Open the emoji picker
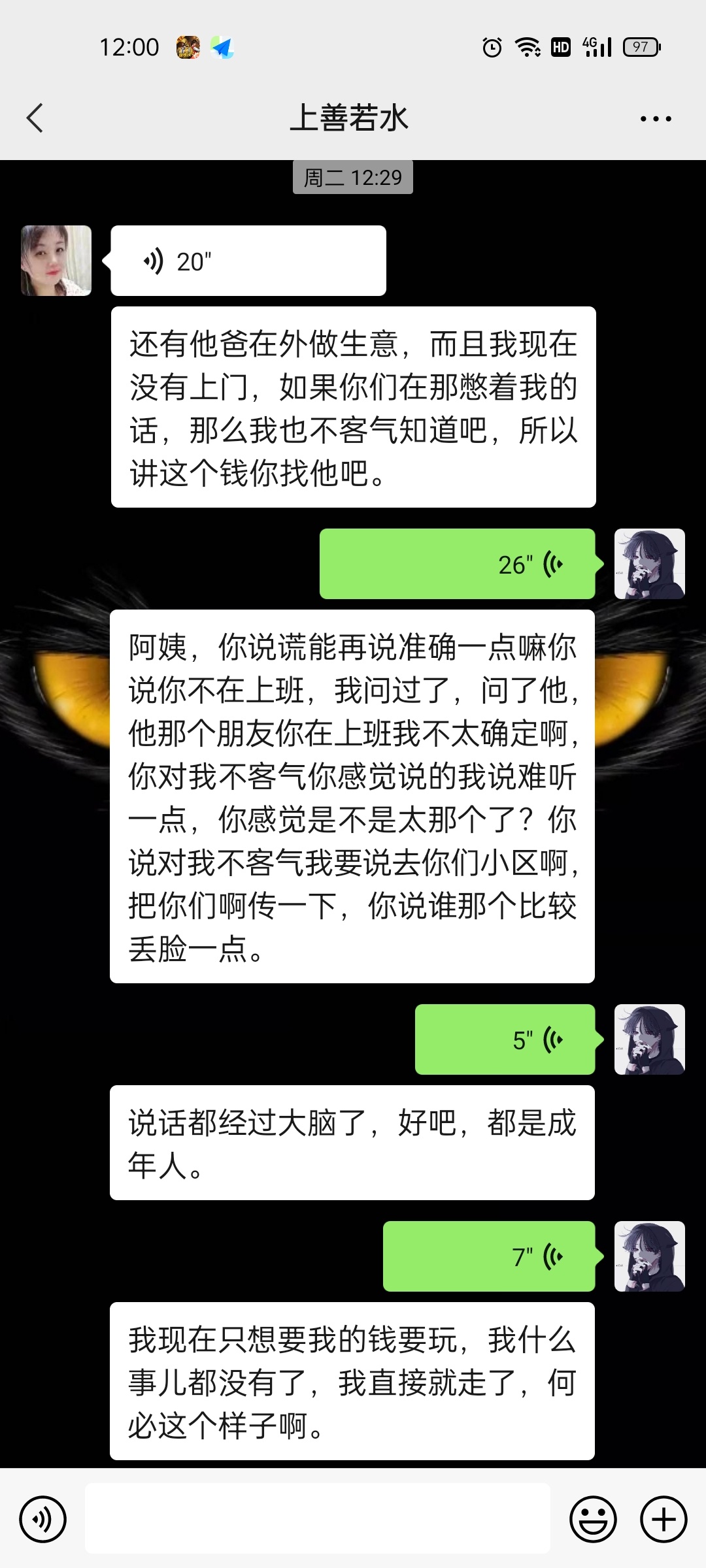 tap(593, 1520)
